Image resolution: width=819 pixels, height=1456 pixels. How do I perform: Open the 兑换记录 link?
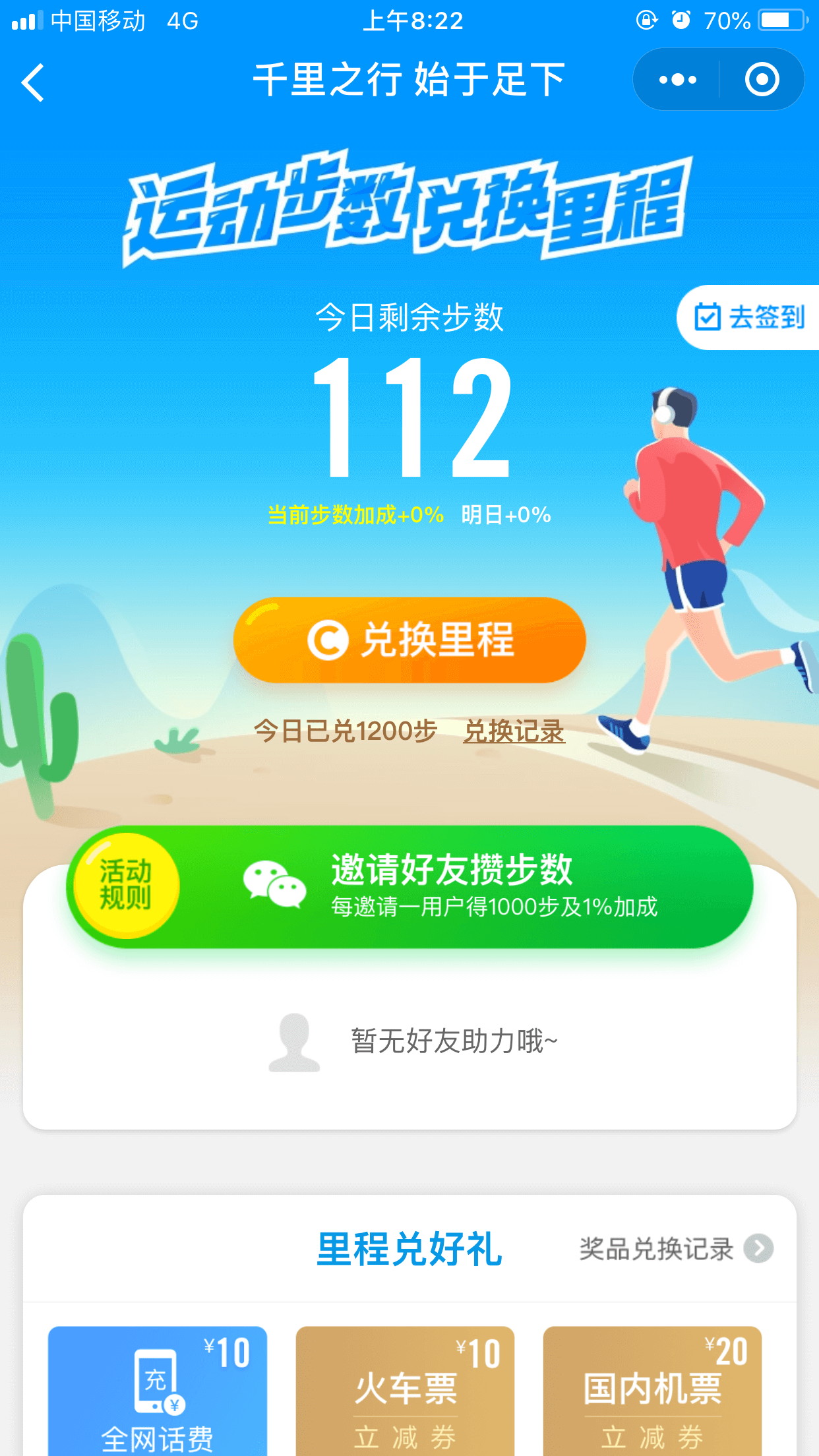pyautogui.click(x=514, y=731)
